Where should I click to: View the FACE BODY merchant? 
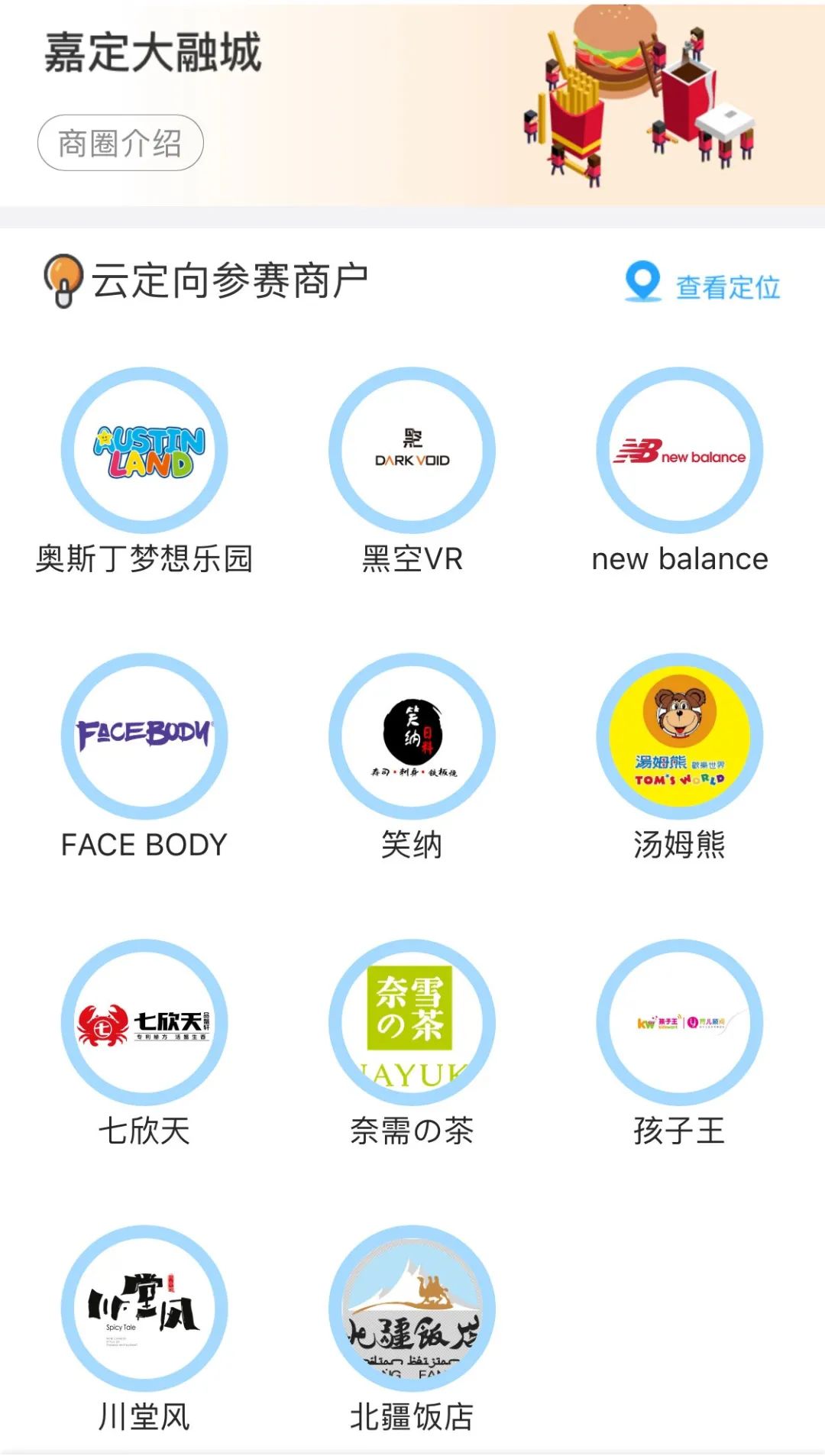[x=144, y=736]
